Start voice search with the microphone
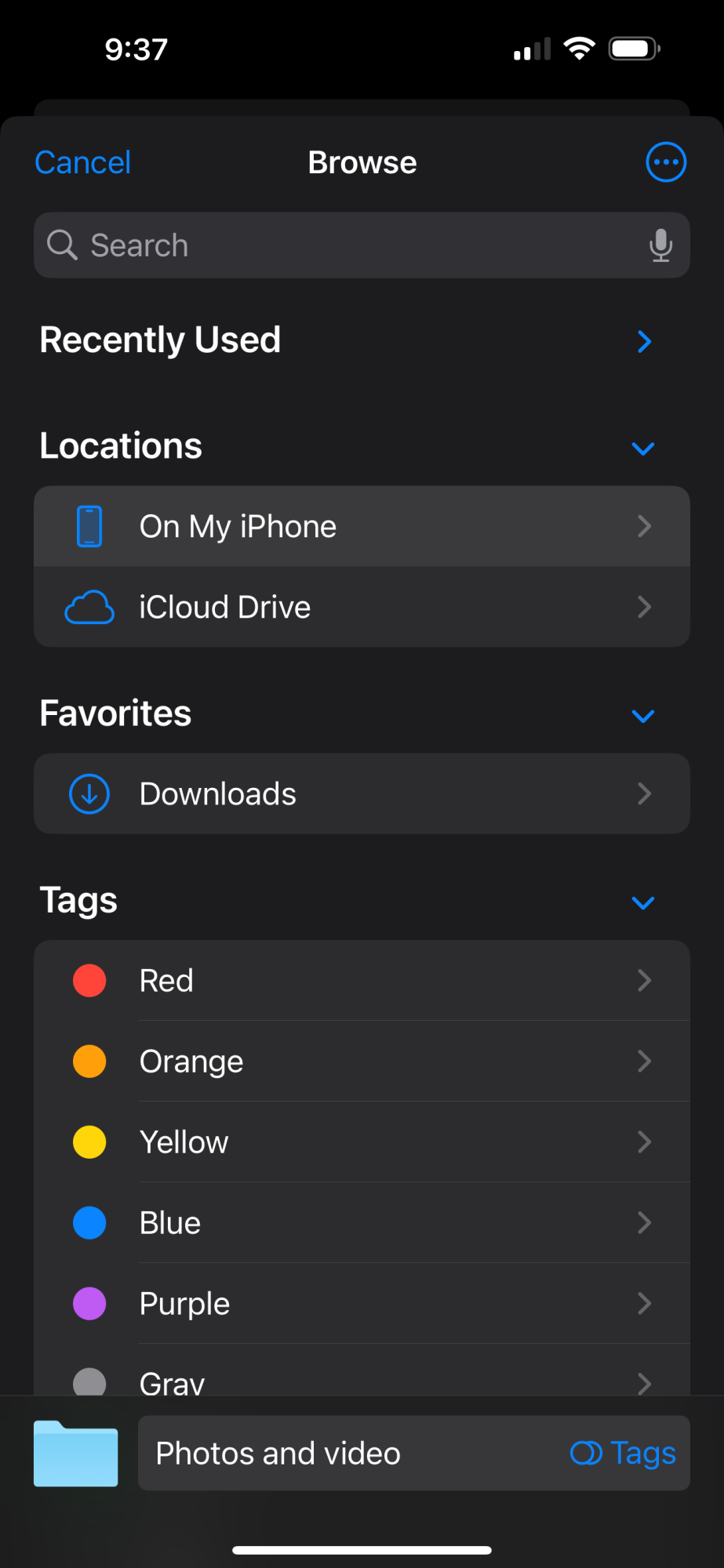Screen dimensions: 724x1568 (x=660, y=245)
